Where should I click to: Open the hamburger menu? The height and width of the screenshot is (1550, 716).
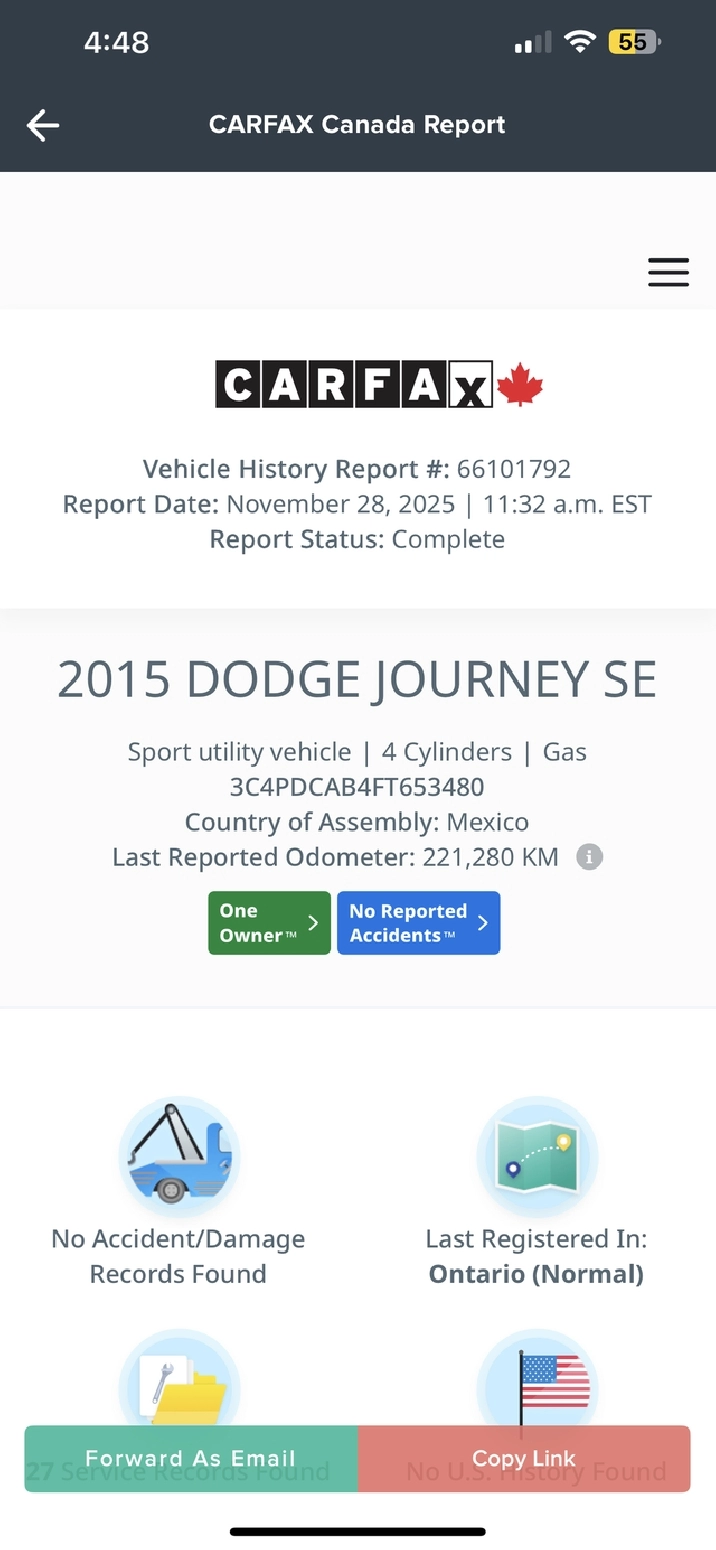668,272
